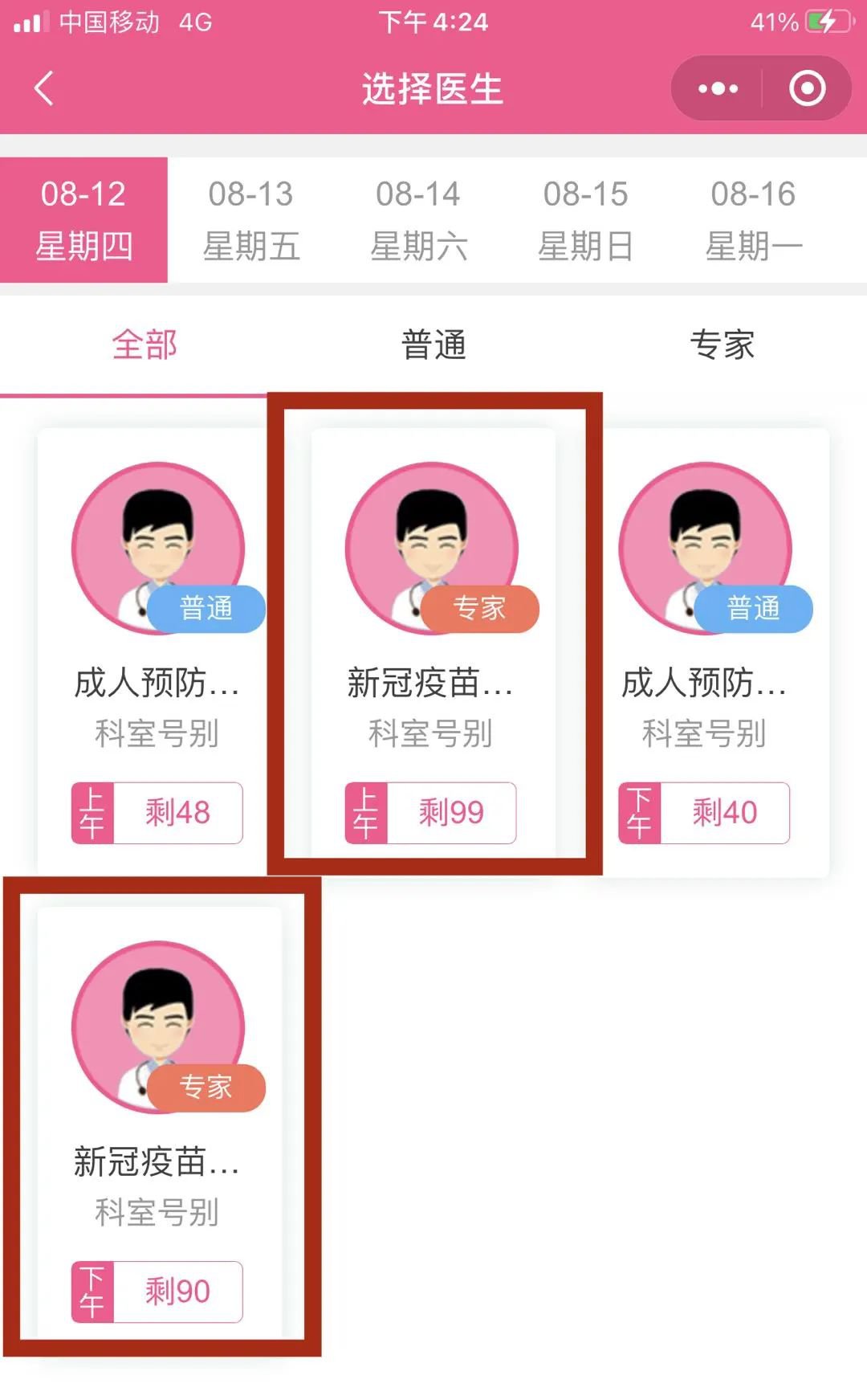Open 新冠疫苗 card with 剩99 morning slots
This screenshot has width=867, height=1400.
(x=433, y=651)
